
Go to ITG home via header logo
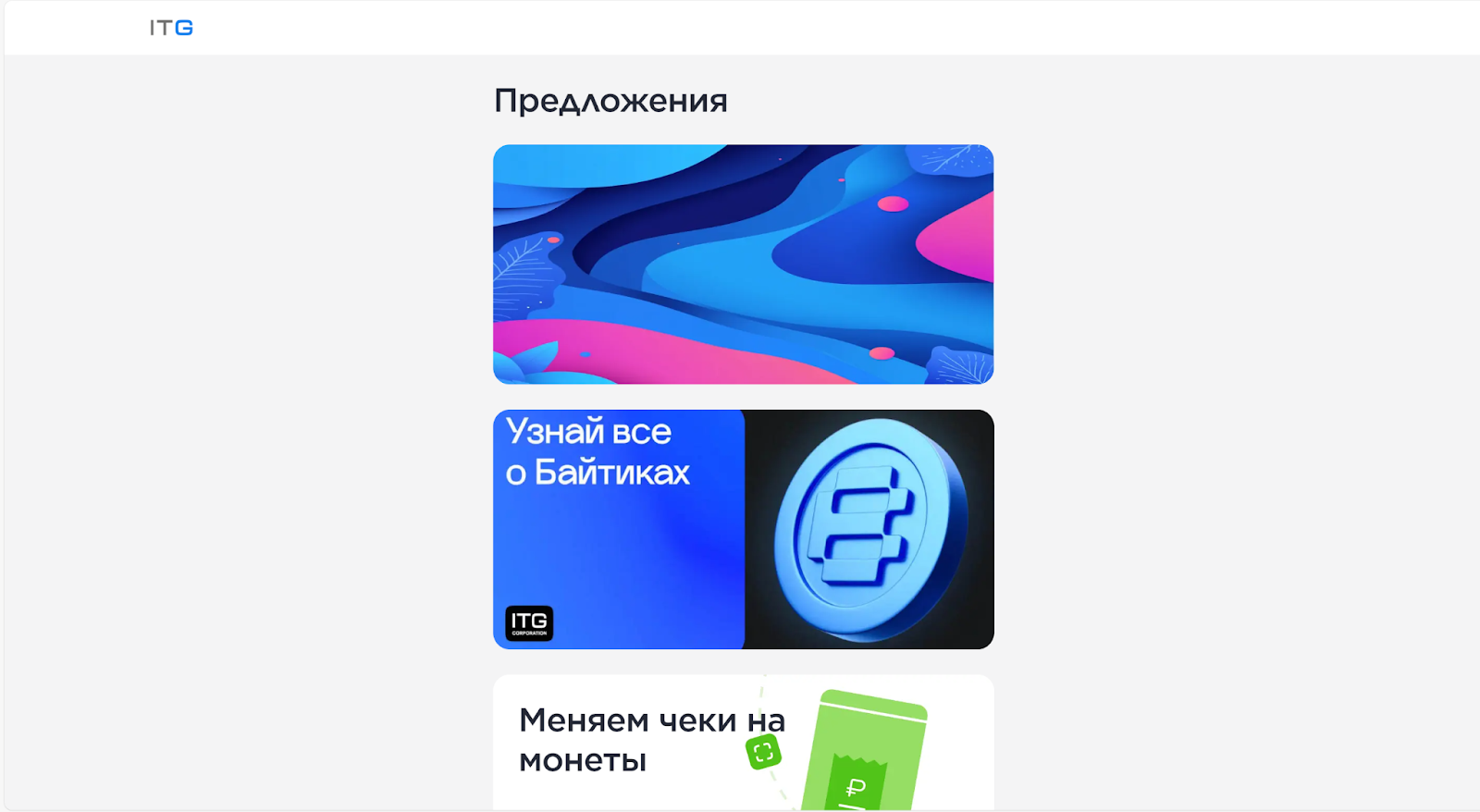coord(171,28)
